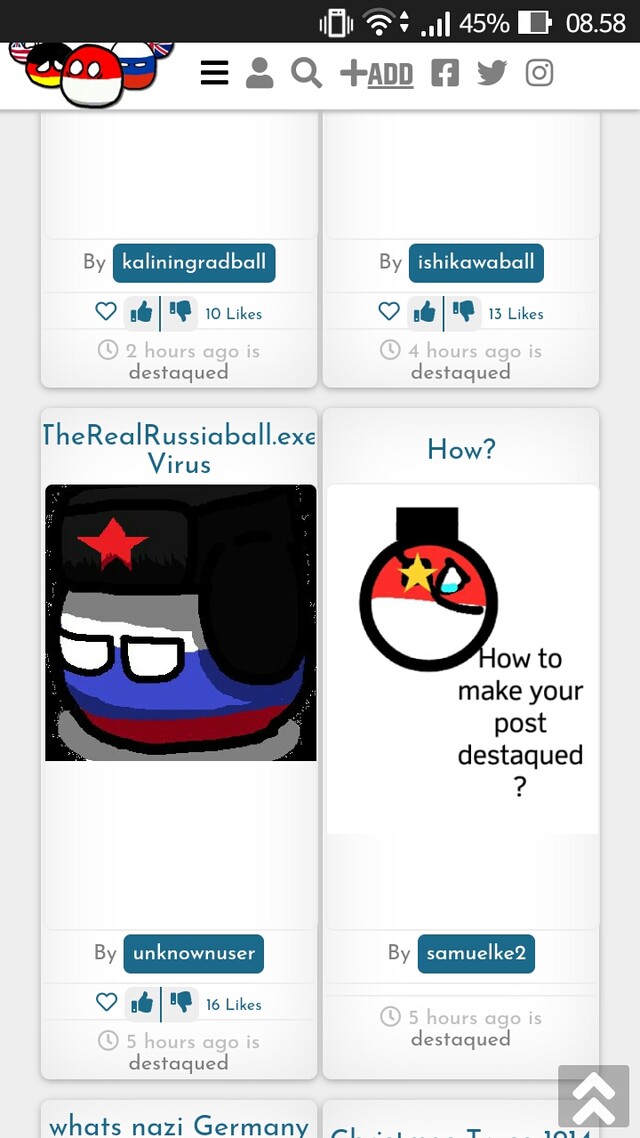This screenshot has height=1138, width=640.
Task: Open the Twitter page link
Action: point(492,73)
